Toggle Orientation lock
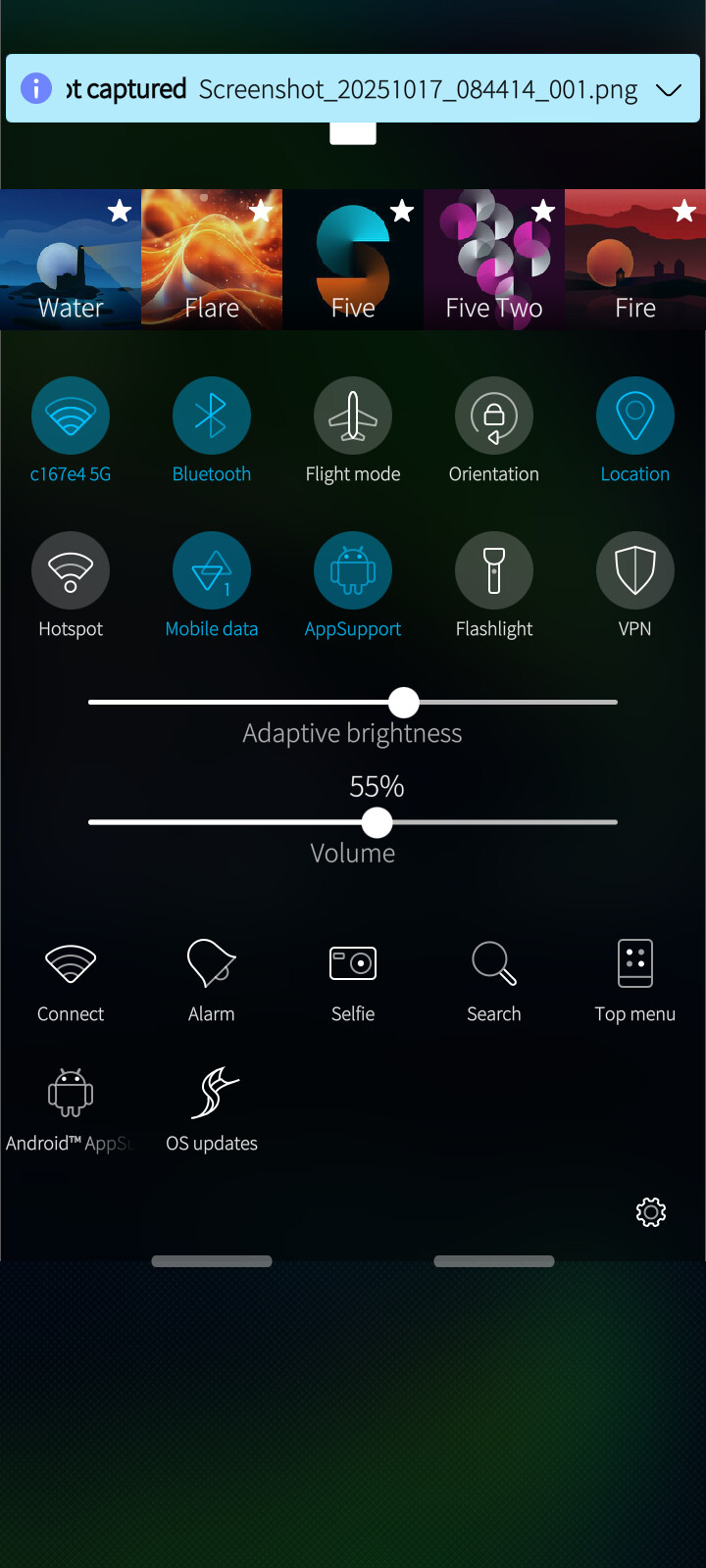 (494, 416)
